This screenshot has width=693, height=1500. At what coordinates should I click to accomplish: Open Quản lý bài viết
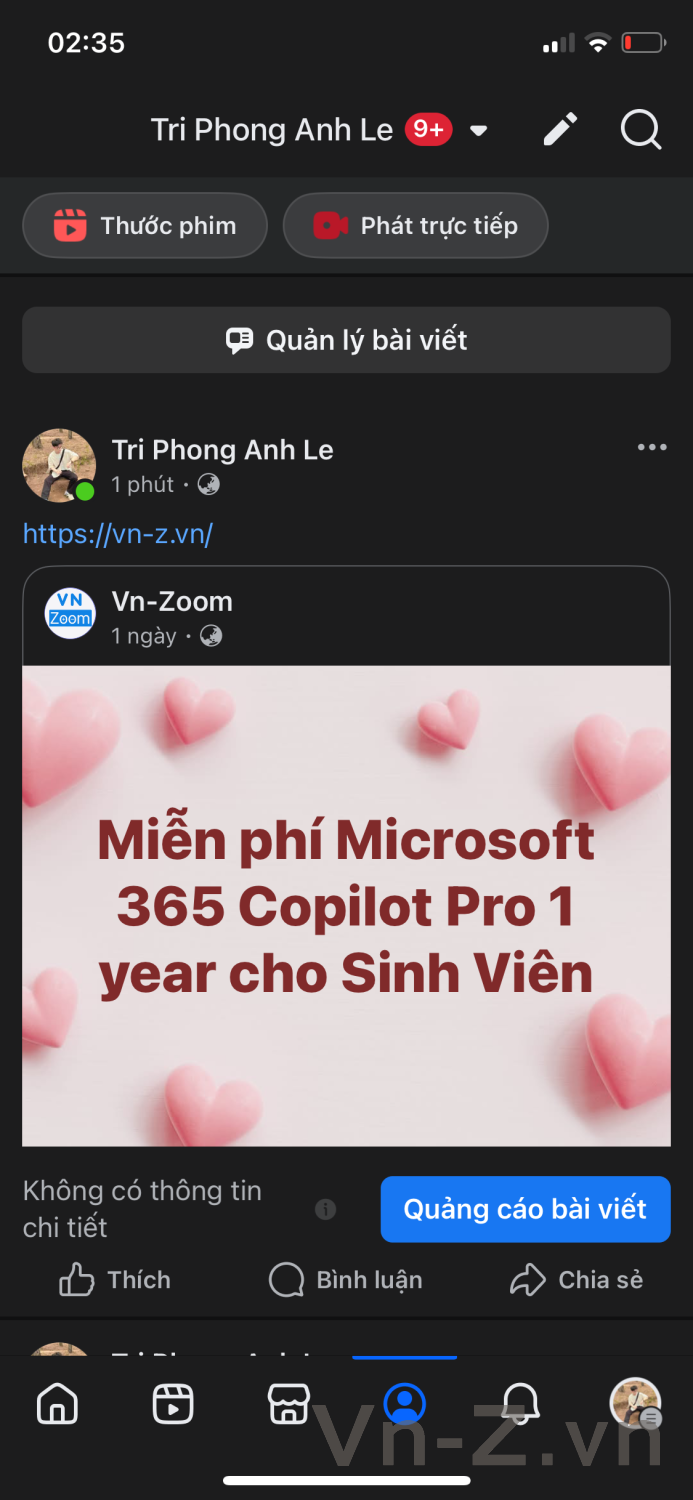click(346, 340)
